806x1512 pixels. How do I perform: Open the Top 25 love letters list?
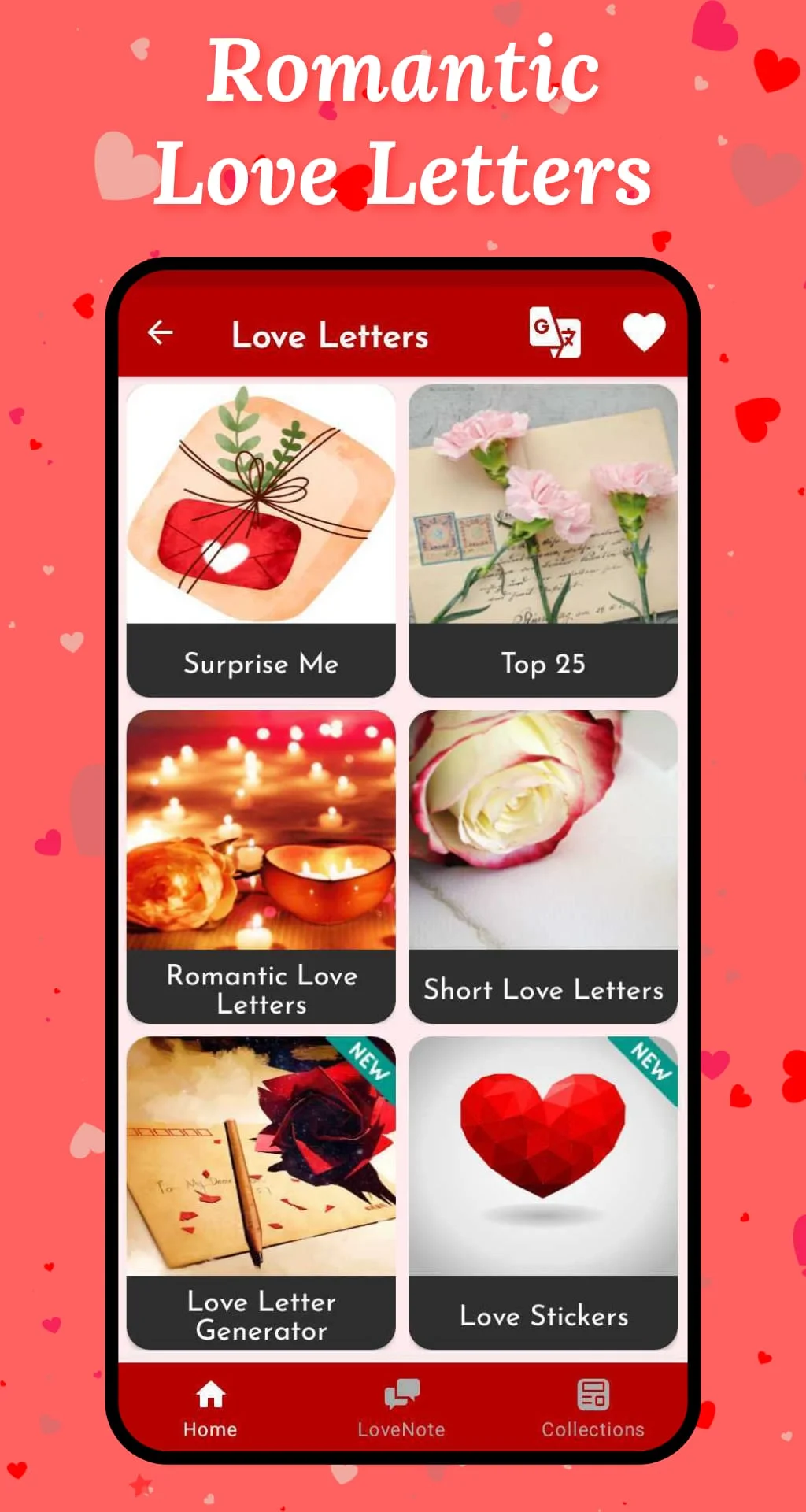[x=543, y=664]
